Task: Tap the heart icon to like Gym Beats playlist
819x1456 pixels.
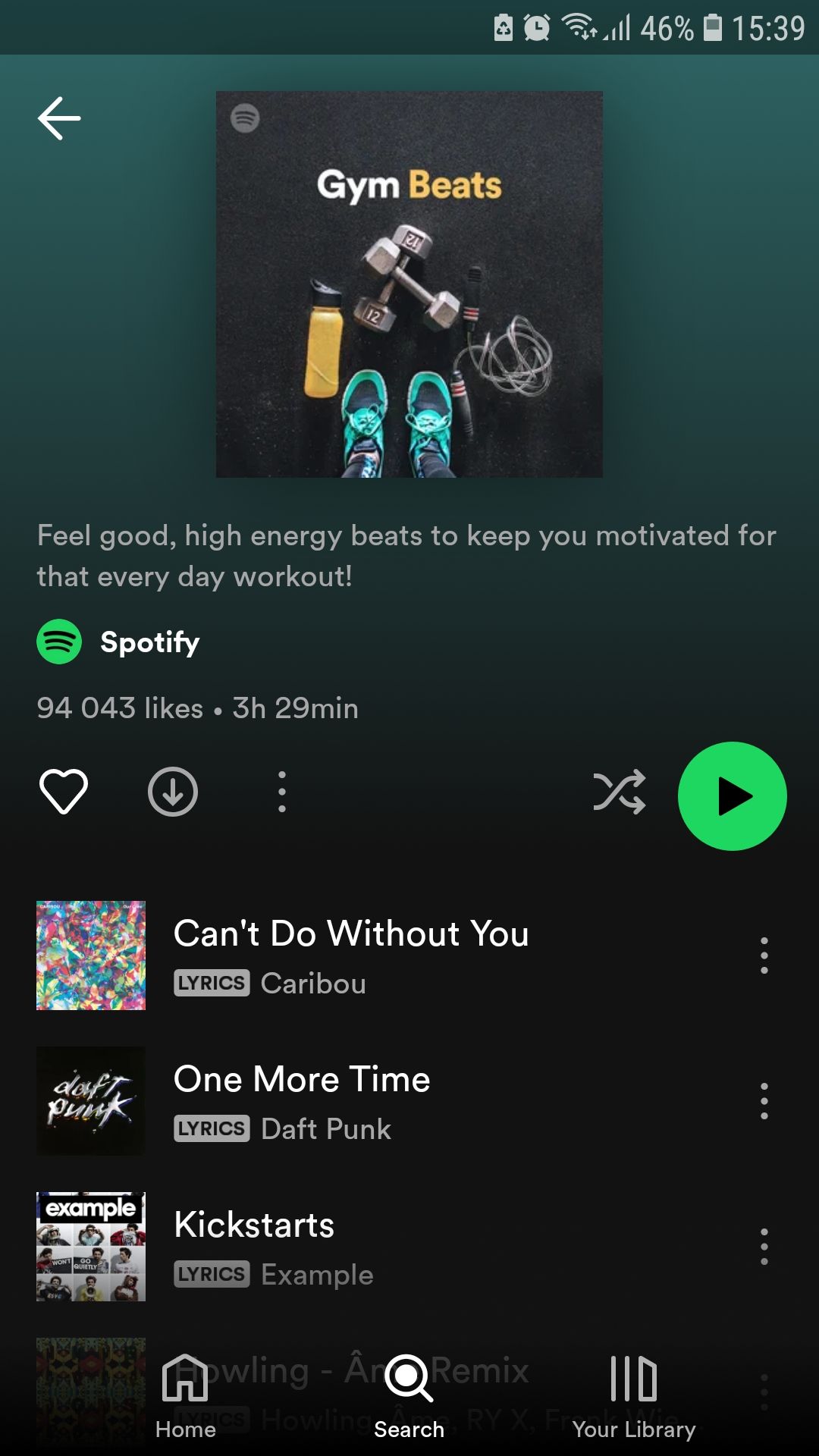Action: click(x=64, y=792)
